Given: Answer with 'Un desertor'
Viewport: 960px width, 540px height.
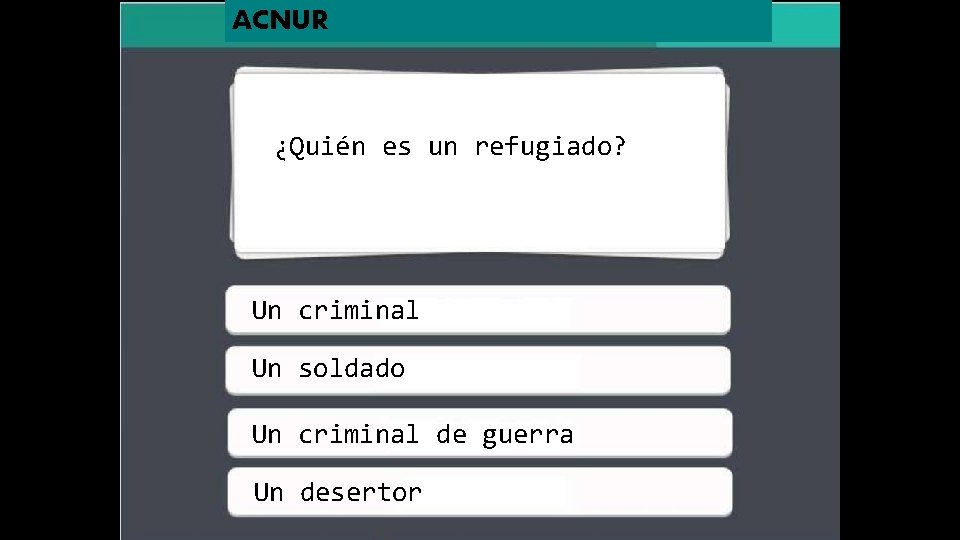Looking at the screenshot, I should 479,492.
